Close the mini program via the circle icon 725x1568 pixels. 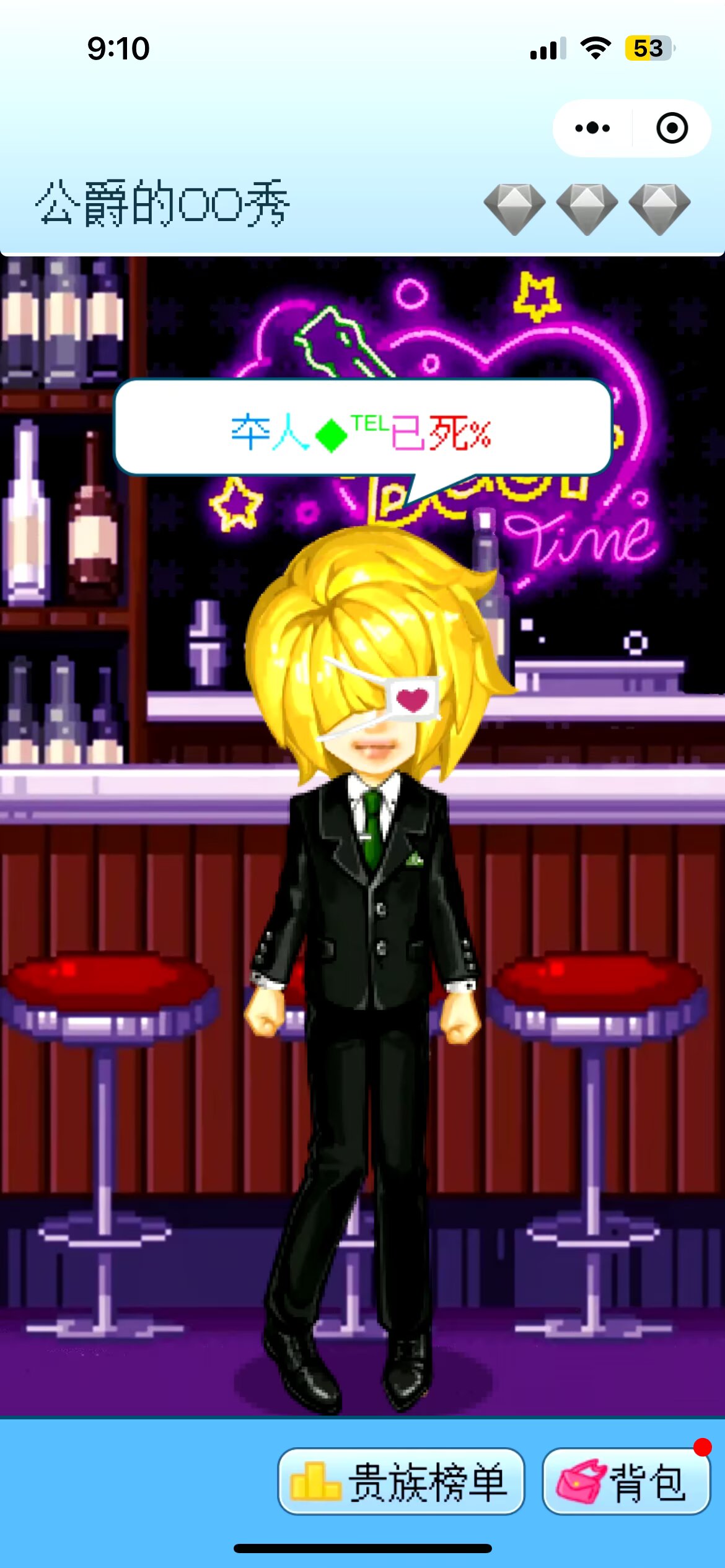click(x=672, y=128)
